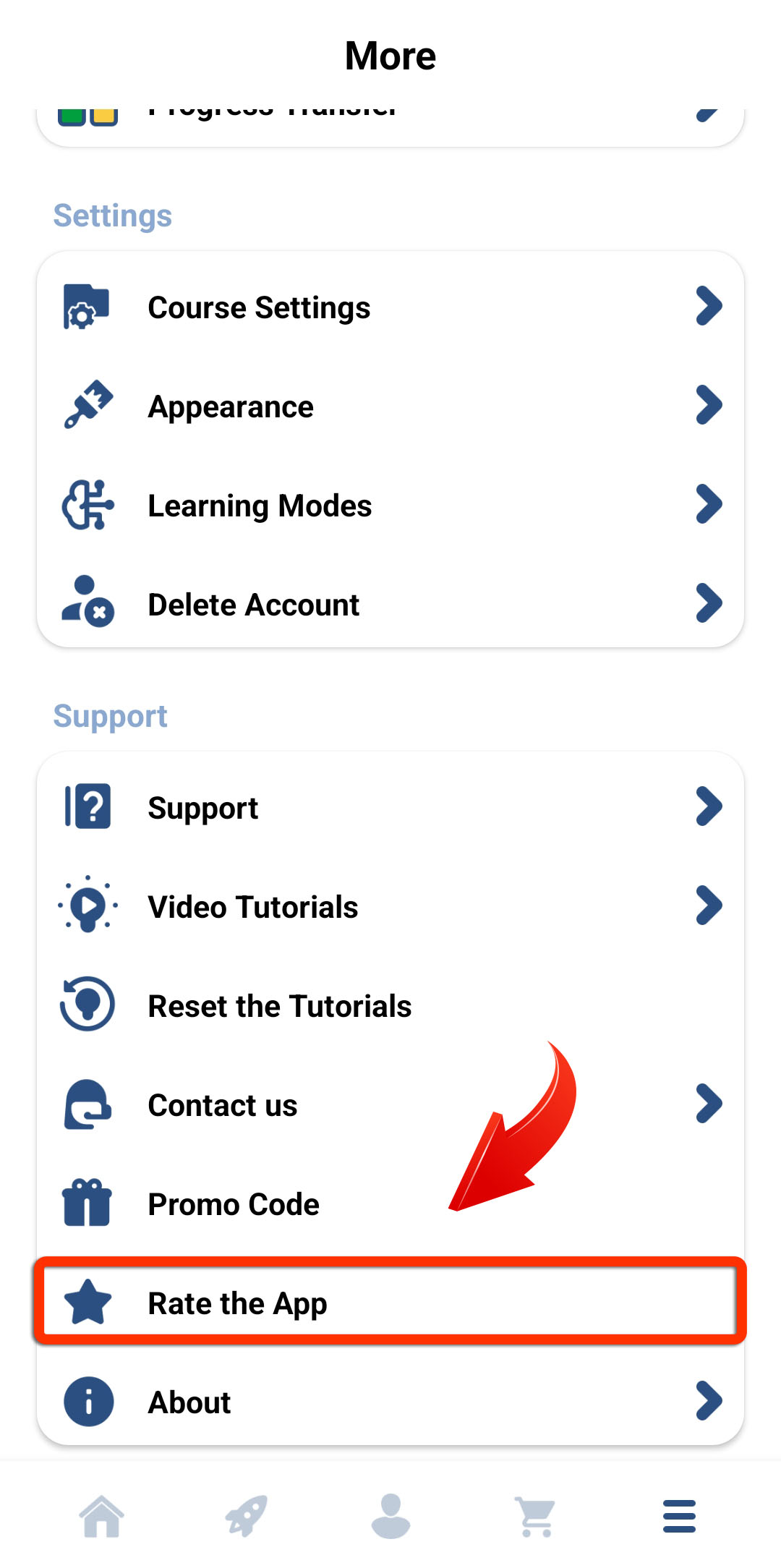Viewport: 781px width, 1568px height.
Task: Select the More menu tab
Action: coord(680,1516)
